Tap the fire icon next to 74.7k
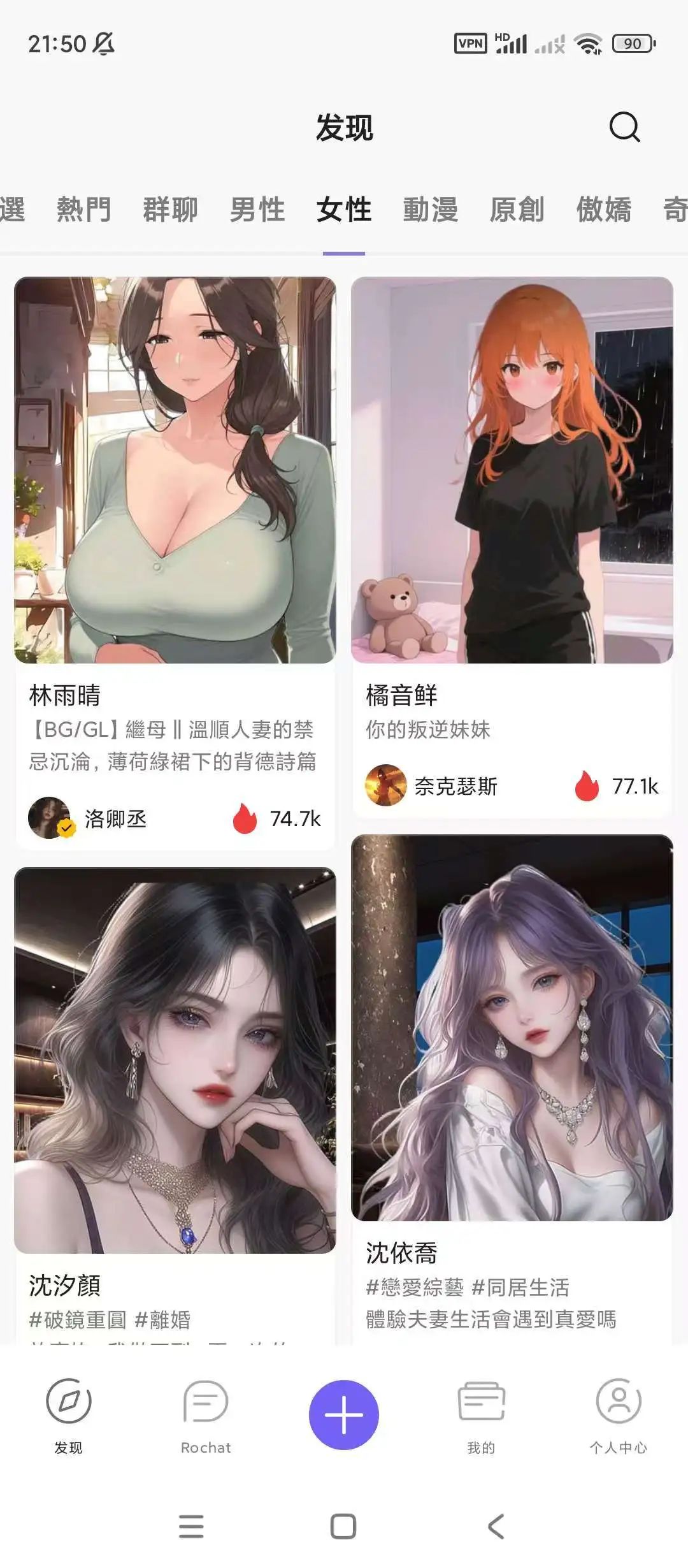This screenshot has width=688, height=1568. click(244, 820)
